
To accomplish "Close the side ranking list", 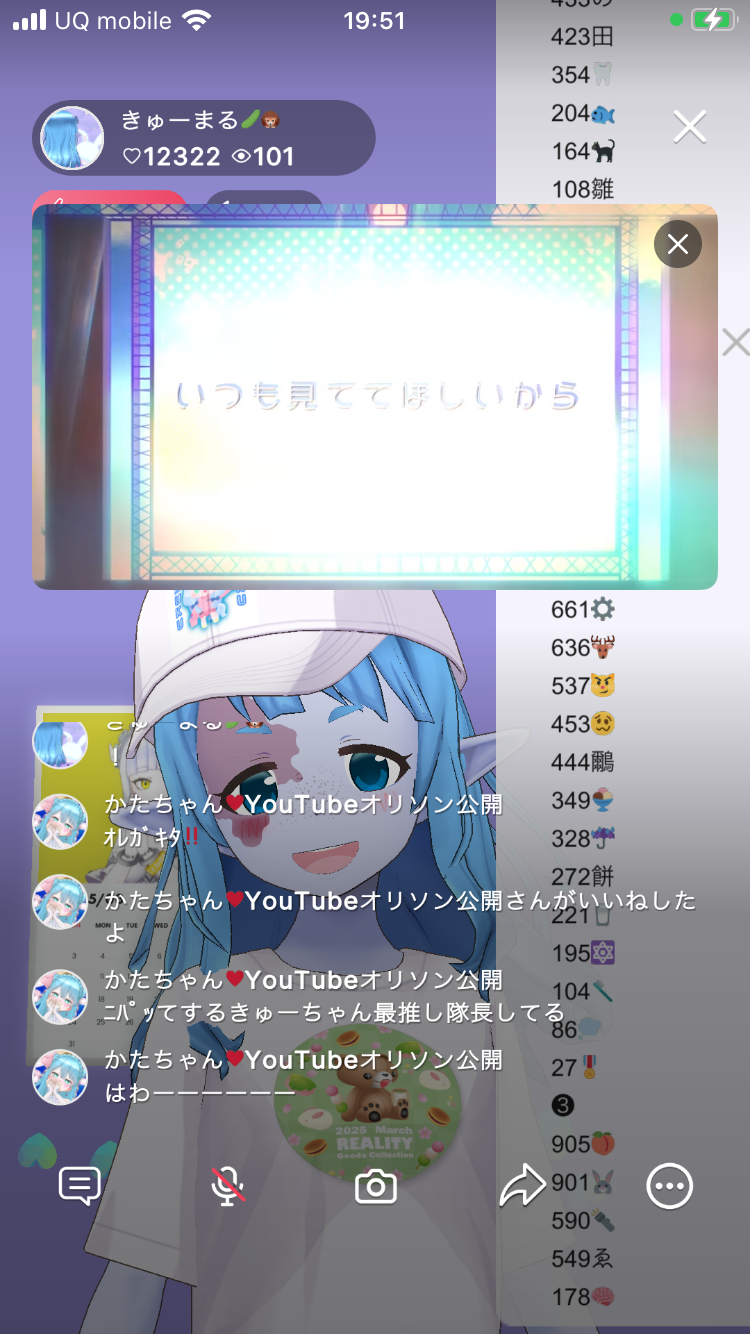I will 735,343.
